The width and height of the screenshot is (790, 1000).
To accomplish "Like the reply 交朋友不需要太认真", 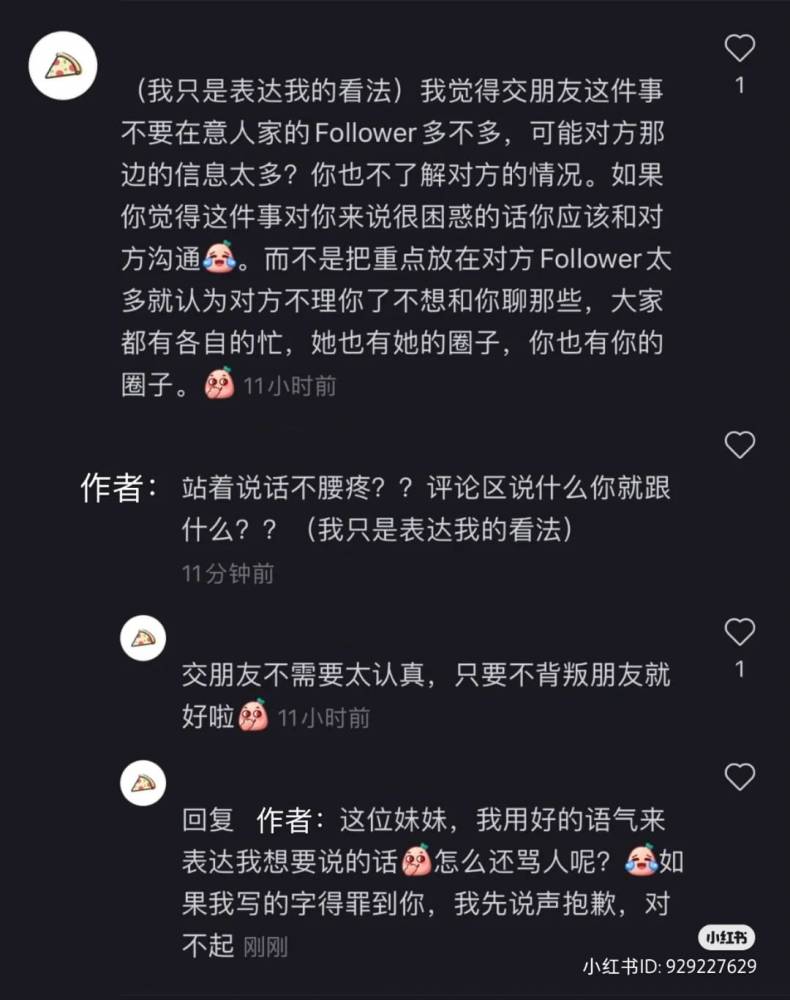I will click(739, 632).
